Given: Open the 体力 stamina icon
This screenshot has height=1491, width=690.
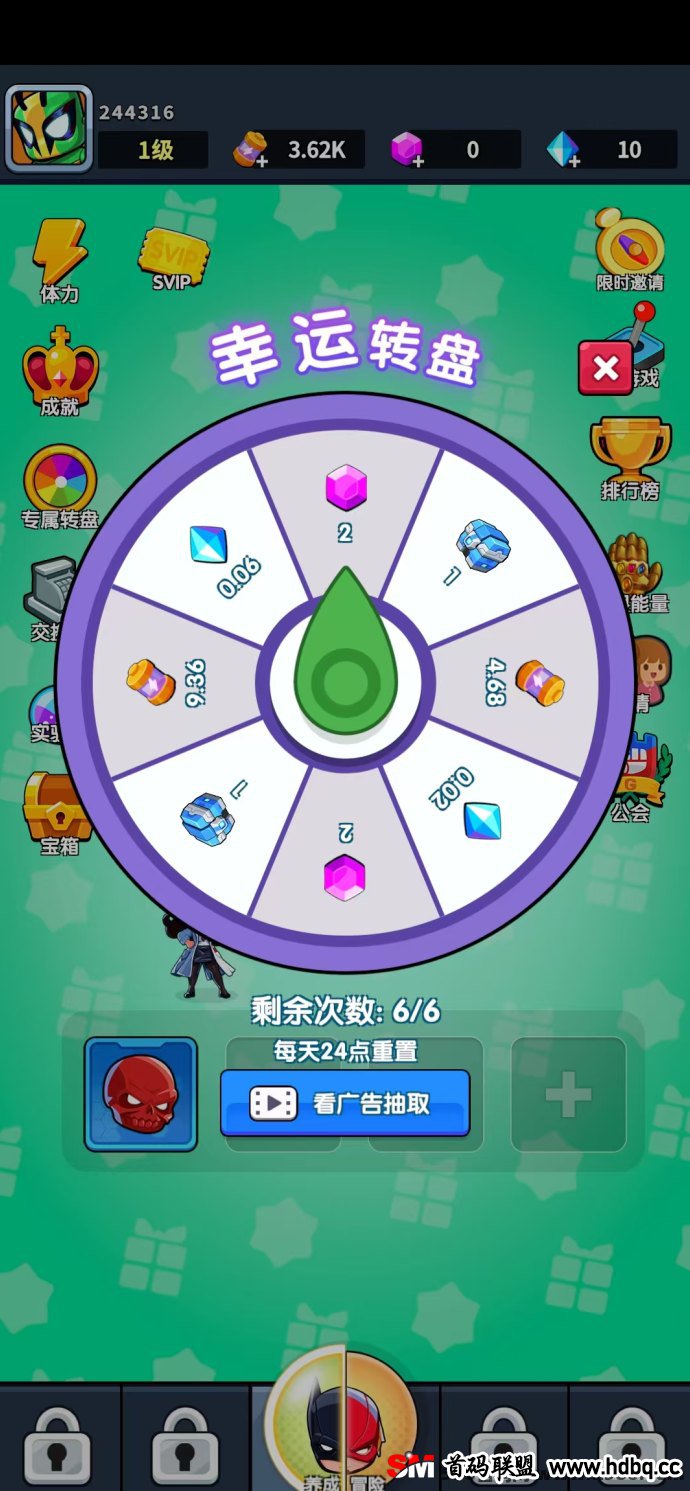Looking at the screenshot, I should [x=59, y=261].
